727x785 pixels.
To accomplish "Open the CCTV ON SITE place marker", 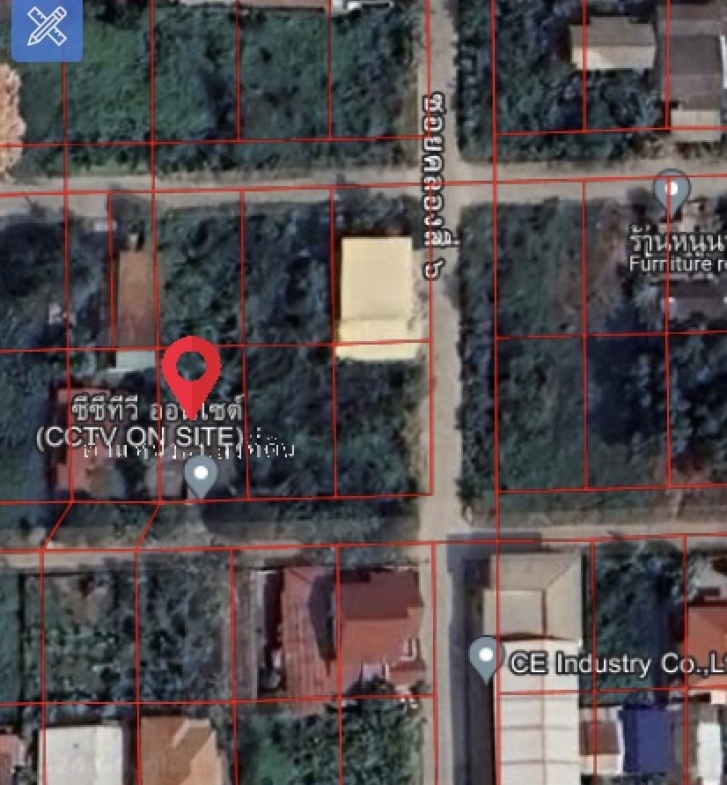I will (x=202, y=476).
